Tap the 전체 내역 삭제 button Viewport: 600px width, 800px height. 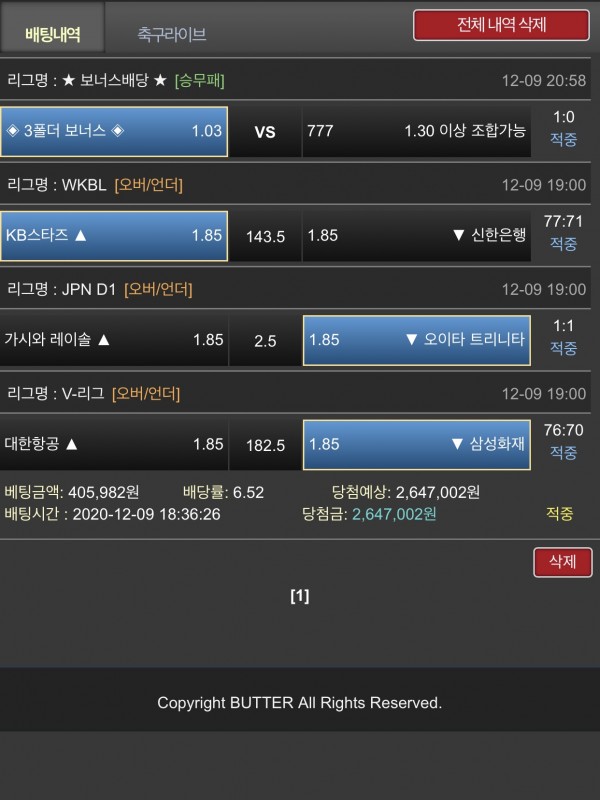(501, 25)
